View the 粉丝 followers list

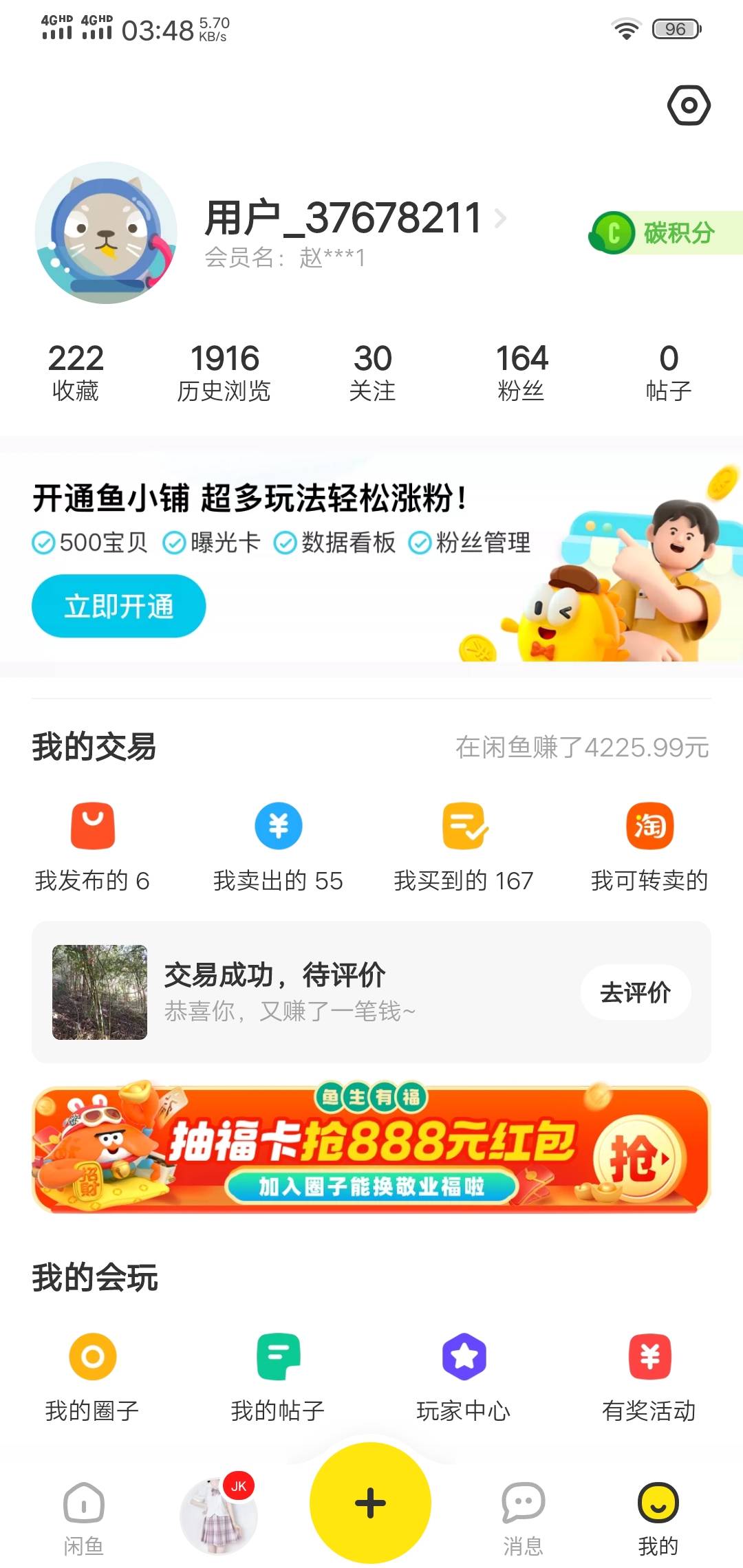pyautogui.click(x=521, y=373)
